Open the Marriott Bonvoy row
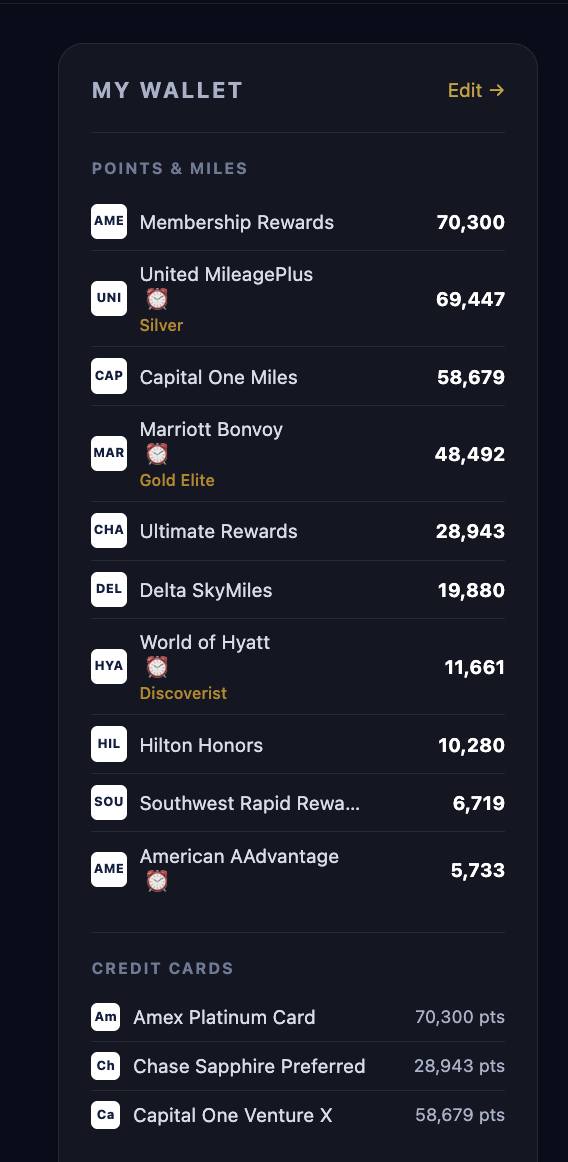This screenshot has width=568, height=1162. point(298,454)
